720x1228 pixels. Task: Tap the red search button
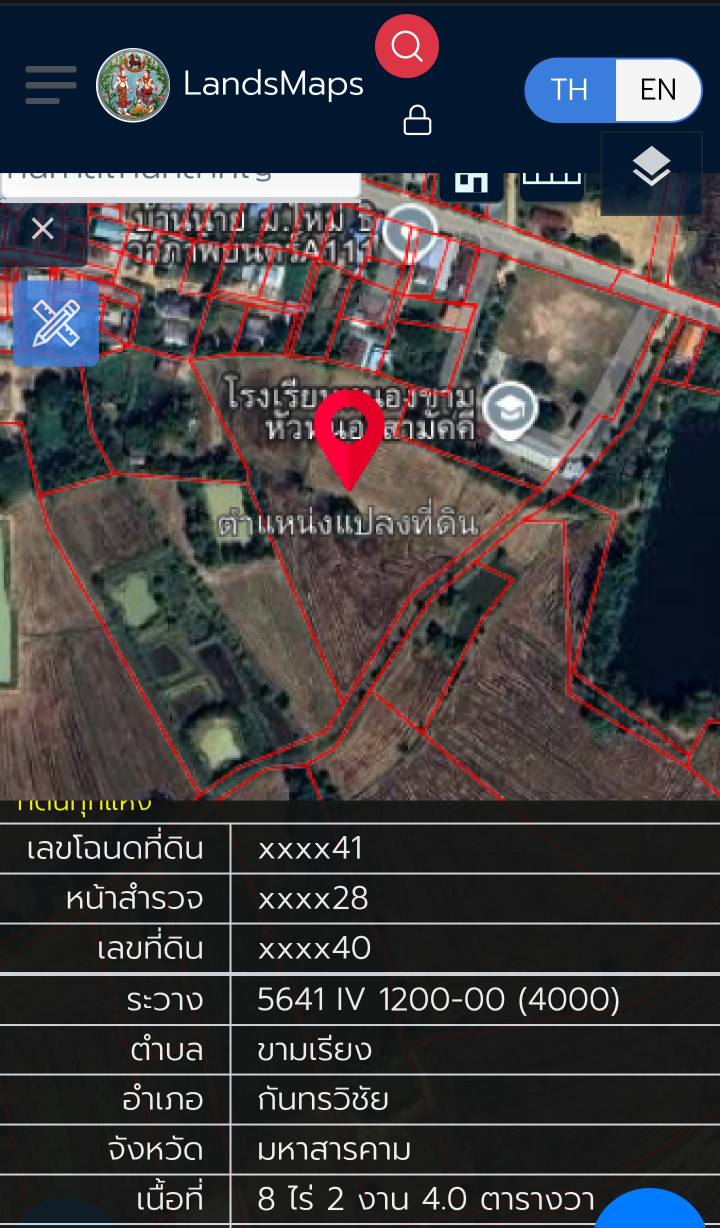[x=407, y=47]
